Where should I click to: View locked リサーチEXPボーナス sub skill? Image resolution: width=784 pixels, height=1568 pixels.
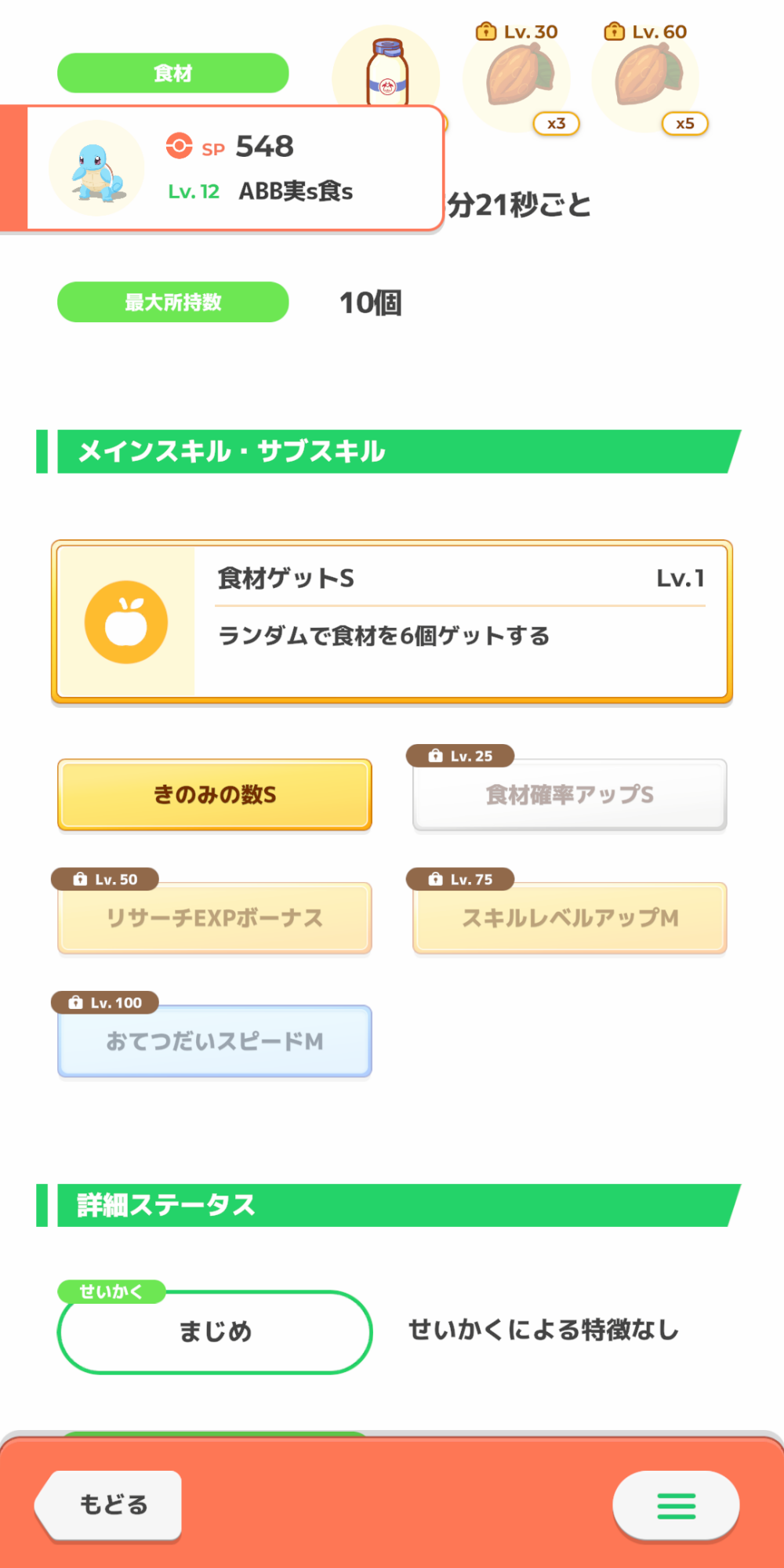point(215,918)
